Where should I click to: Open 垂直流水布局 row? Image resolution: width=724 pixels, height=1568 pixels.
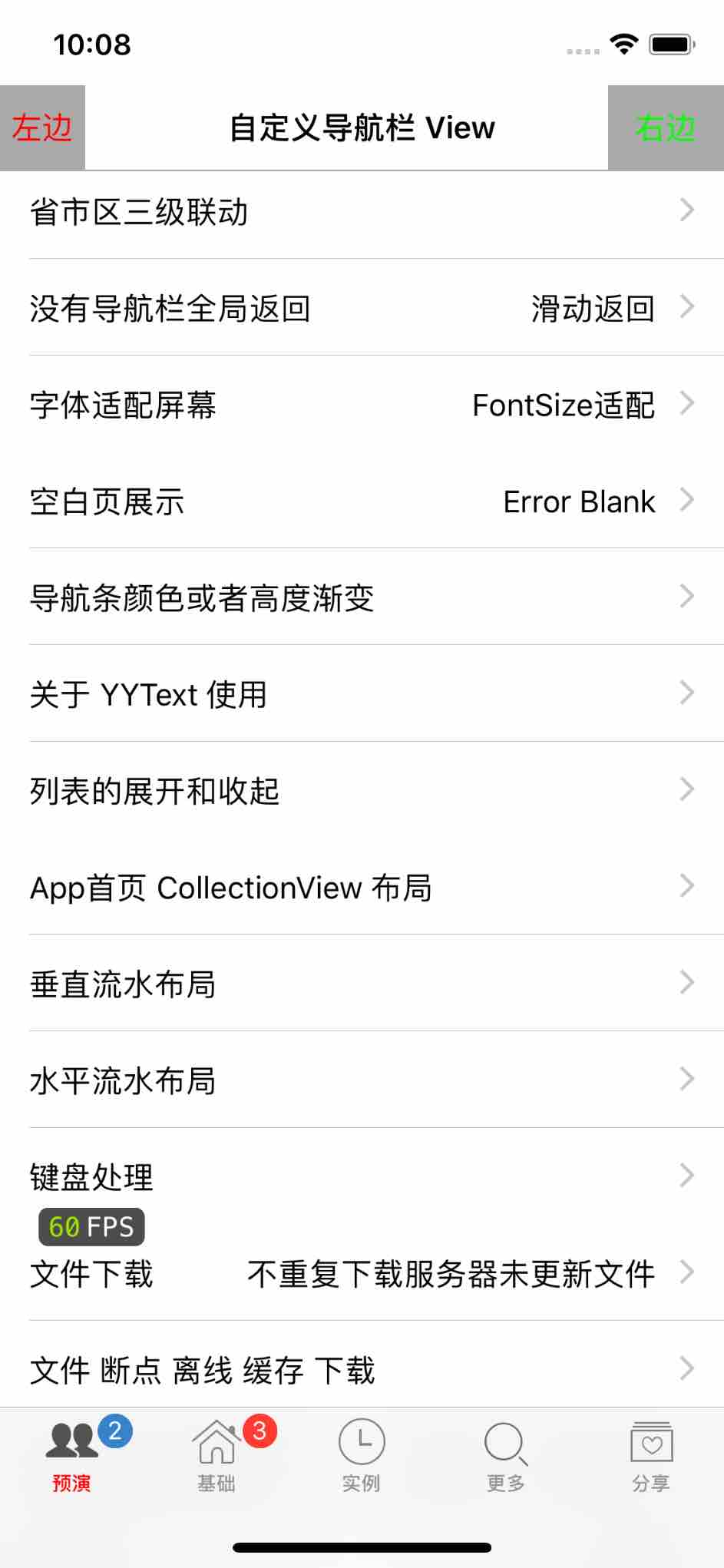[x=362, y=984]
